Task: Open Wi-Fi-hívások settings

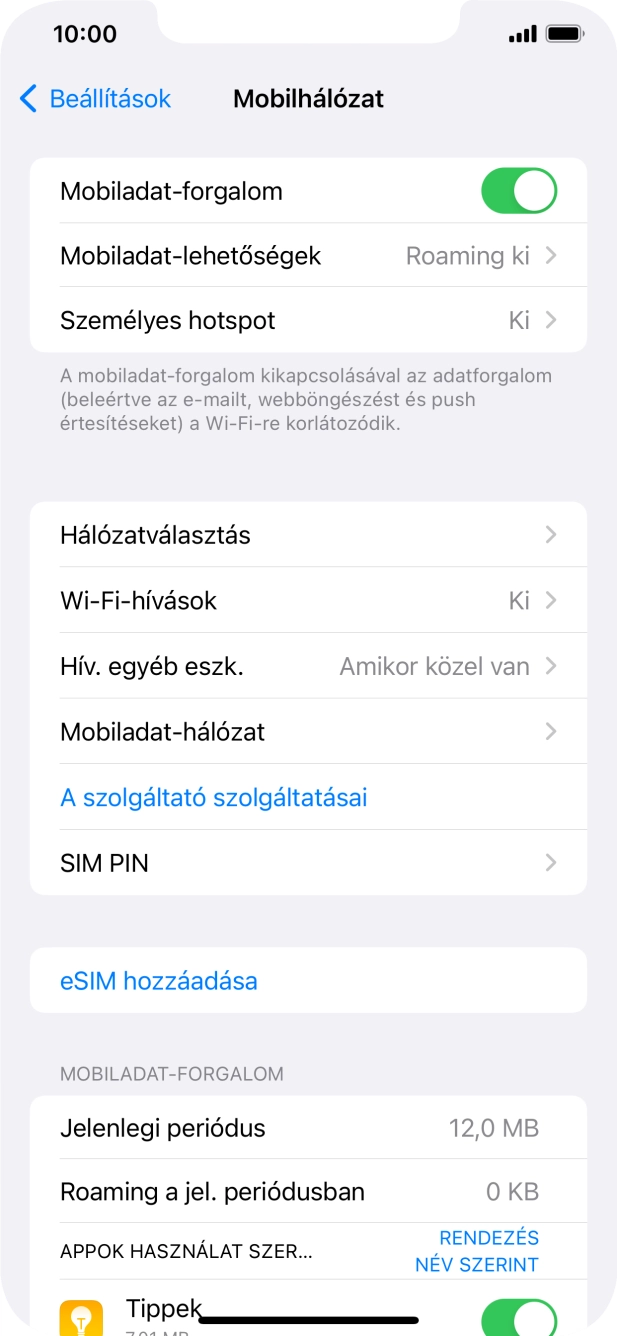Action: coord(308,601)
